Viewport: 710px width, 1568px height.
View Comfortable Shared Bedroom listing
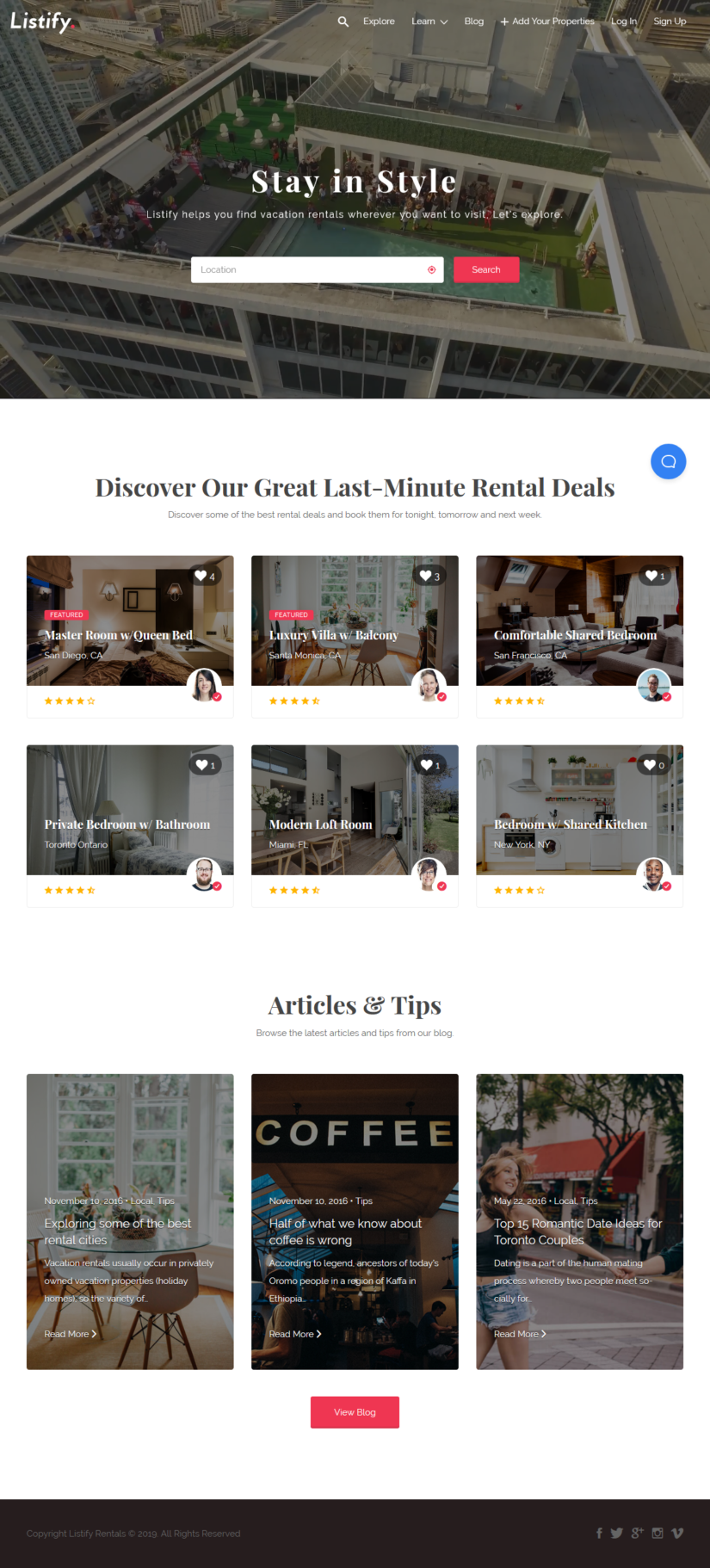(575, 635)
